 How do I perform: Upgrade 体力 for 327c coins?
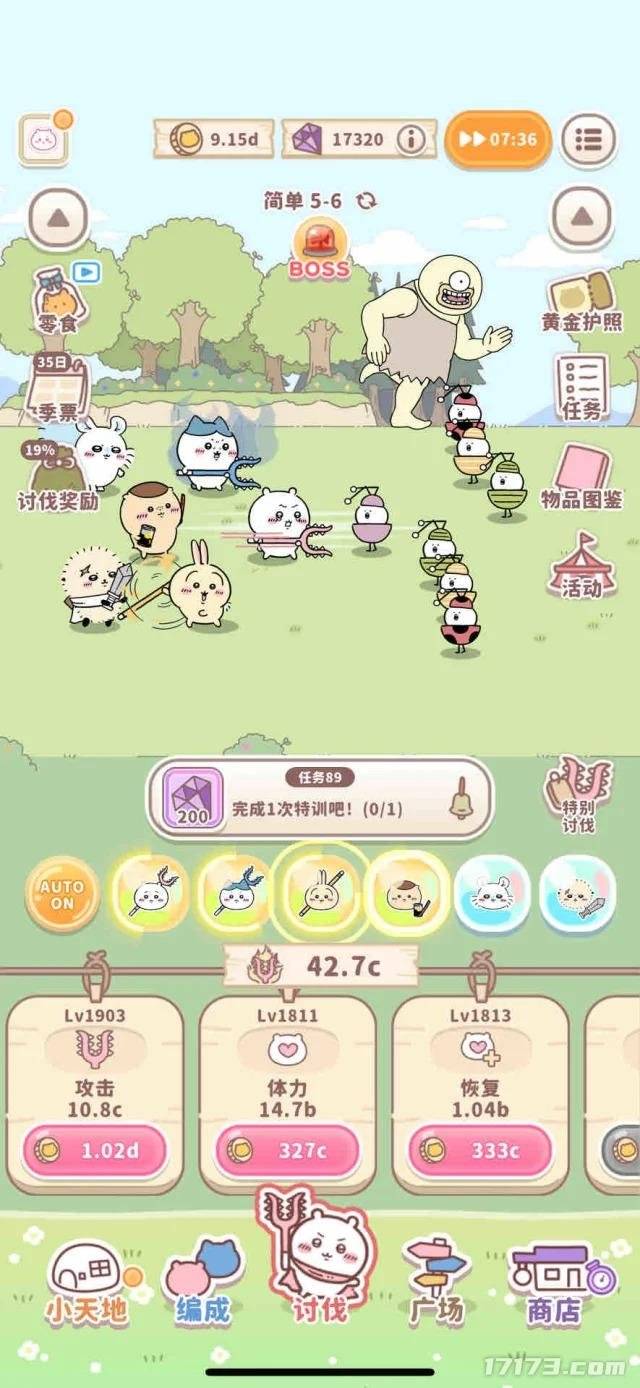tap(288, 1151)
